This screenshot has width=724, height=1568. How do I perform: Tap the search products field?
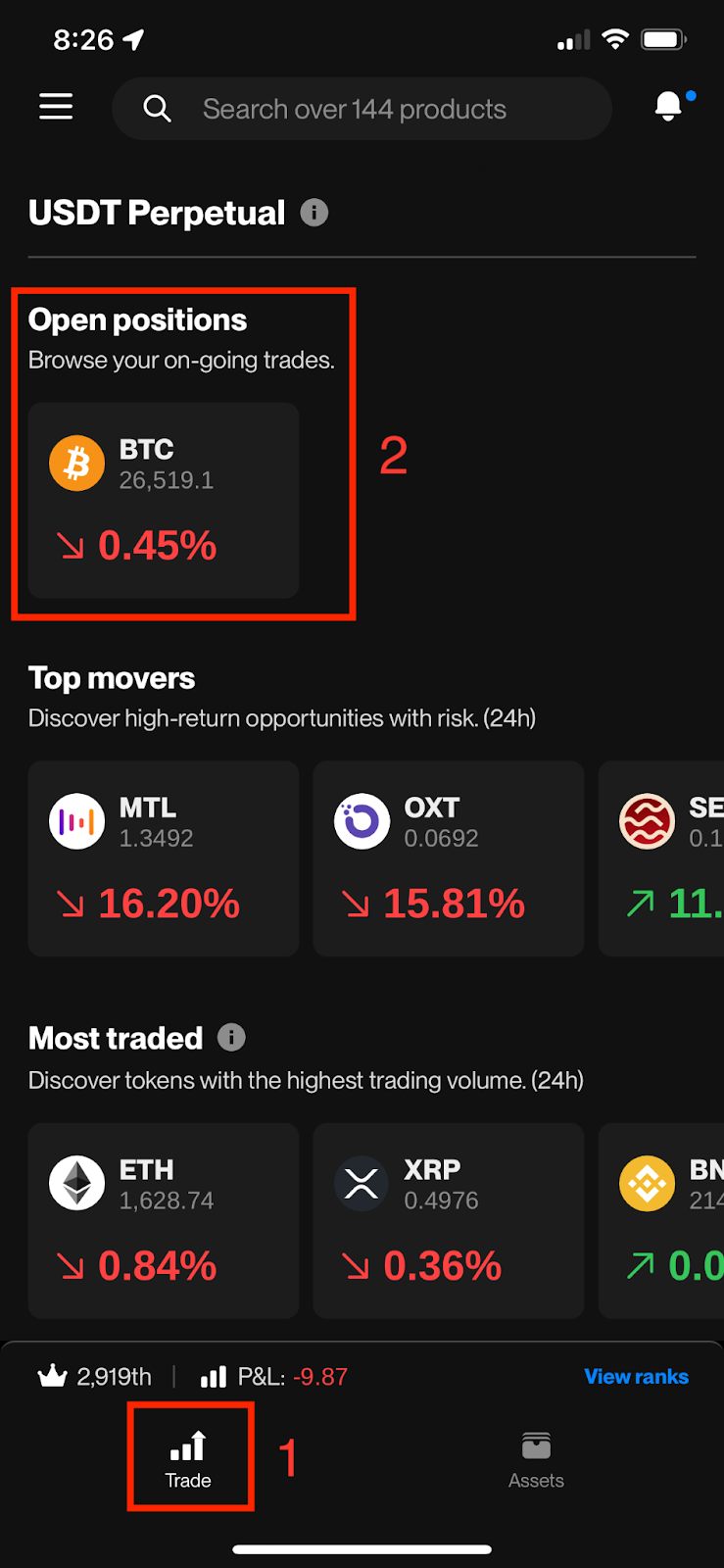(362, 109)
